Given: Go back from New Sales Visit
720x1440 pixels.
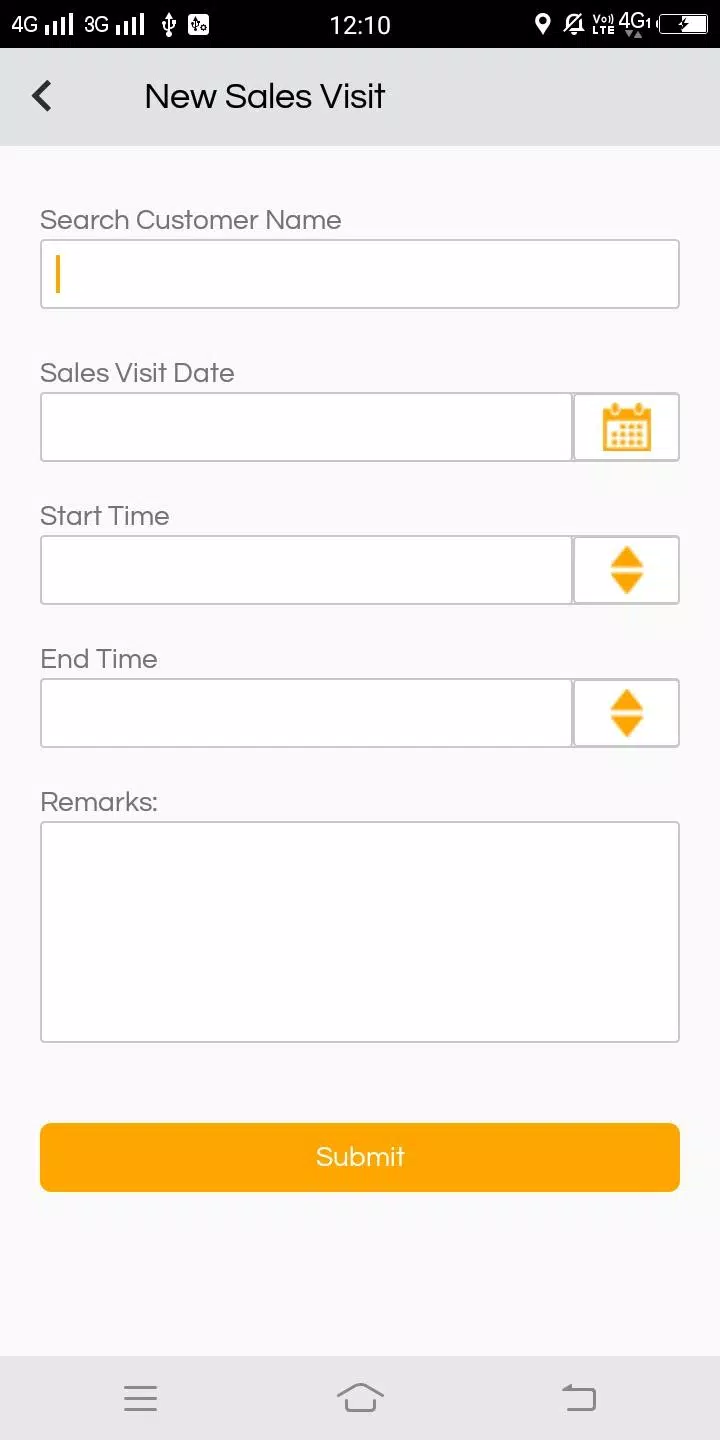Looking at the screenshot, I should pos(42,96).
